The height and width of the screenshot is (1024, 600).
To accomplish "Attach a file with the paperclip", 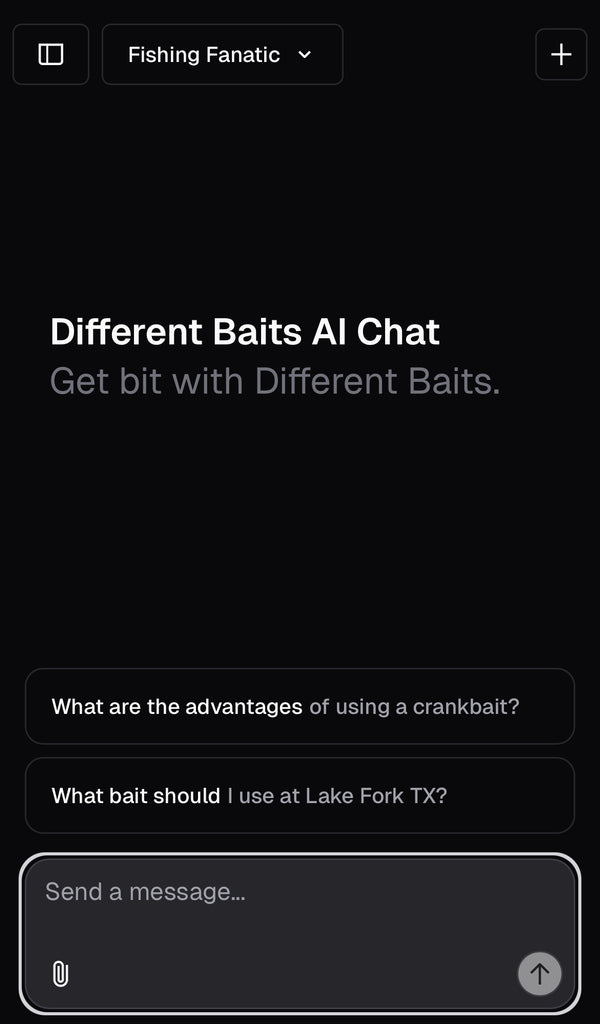I will coord(60,973).
